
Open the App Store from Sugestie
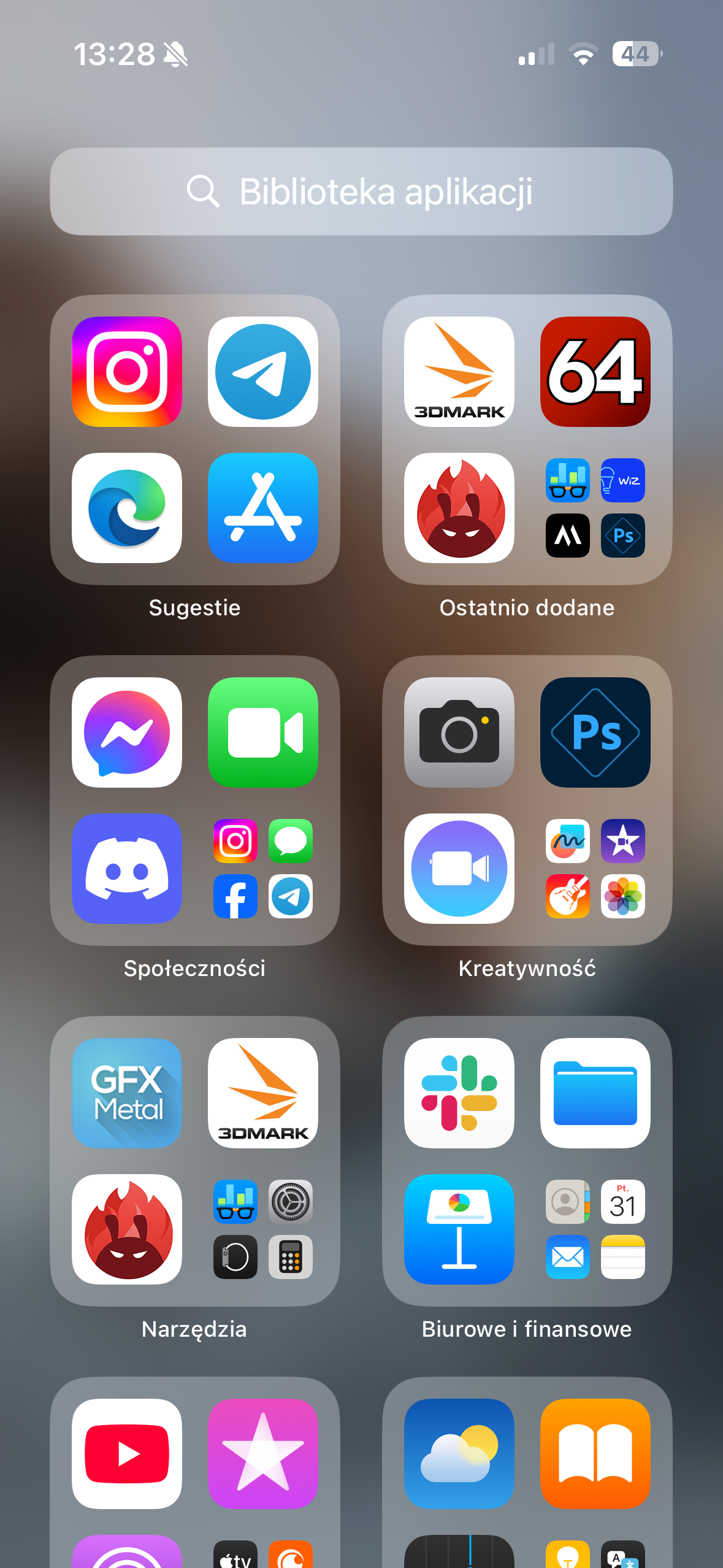[x=263, y=508]
